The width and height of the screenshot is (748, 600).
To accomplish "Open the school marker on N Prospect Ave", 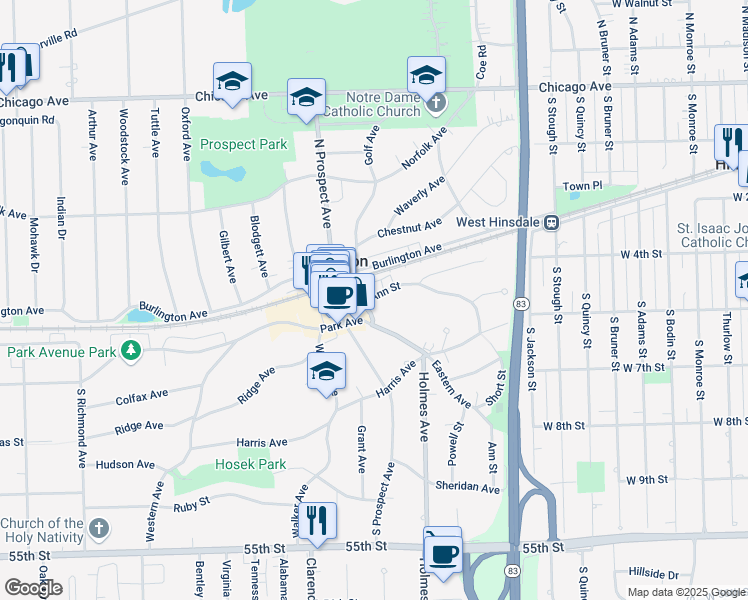I will (x=306, y=97).
